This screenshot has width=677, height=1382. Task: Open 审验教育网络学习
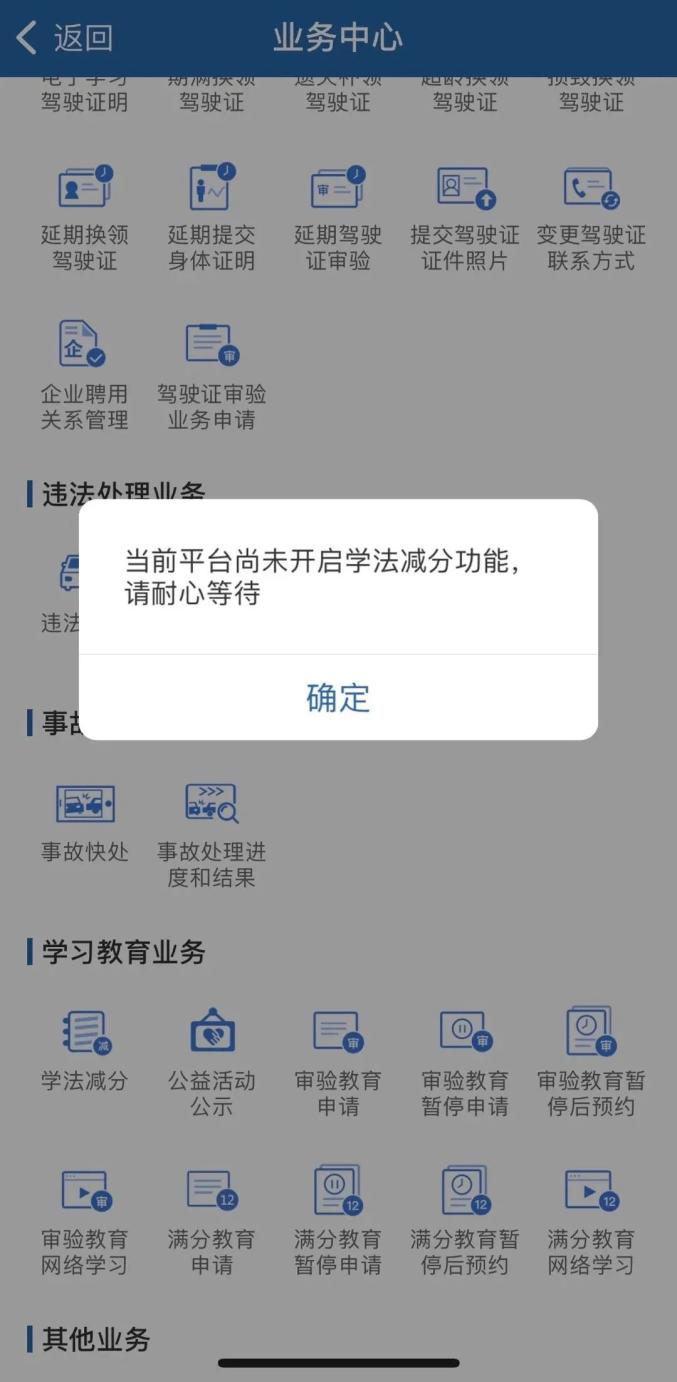85,1220
